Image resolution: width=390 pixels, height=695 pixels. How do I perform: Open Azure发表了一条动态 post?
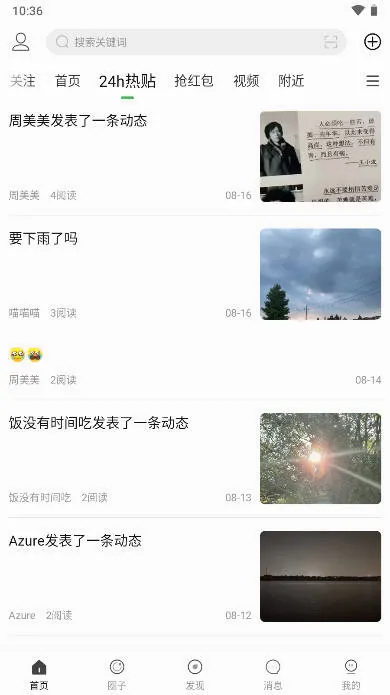195,577
